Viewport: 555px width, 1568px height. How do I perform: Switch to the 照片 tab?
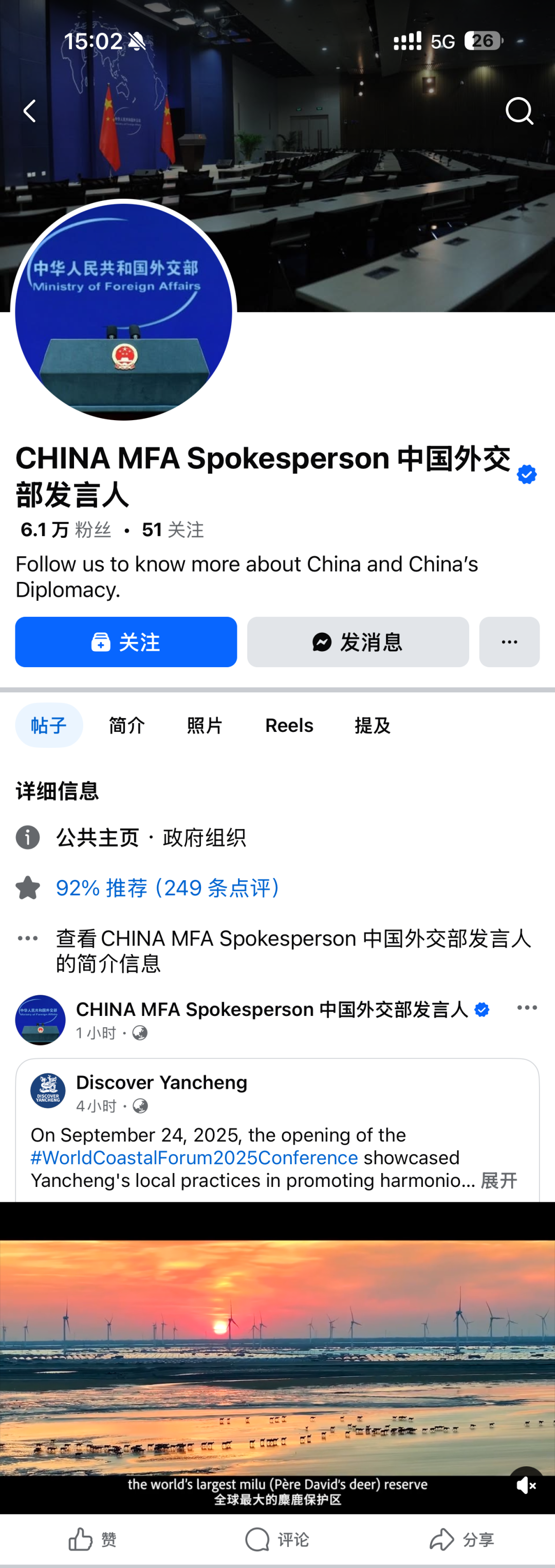205,725
